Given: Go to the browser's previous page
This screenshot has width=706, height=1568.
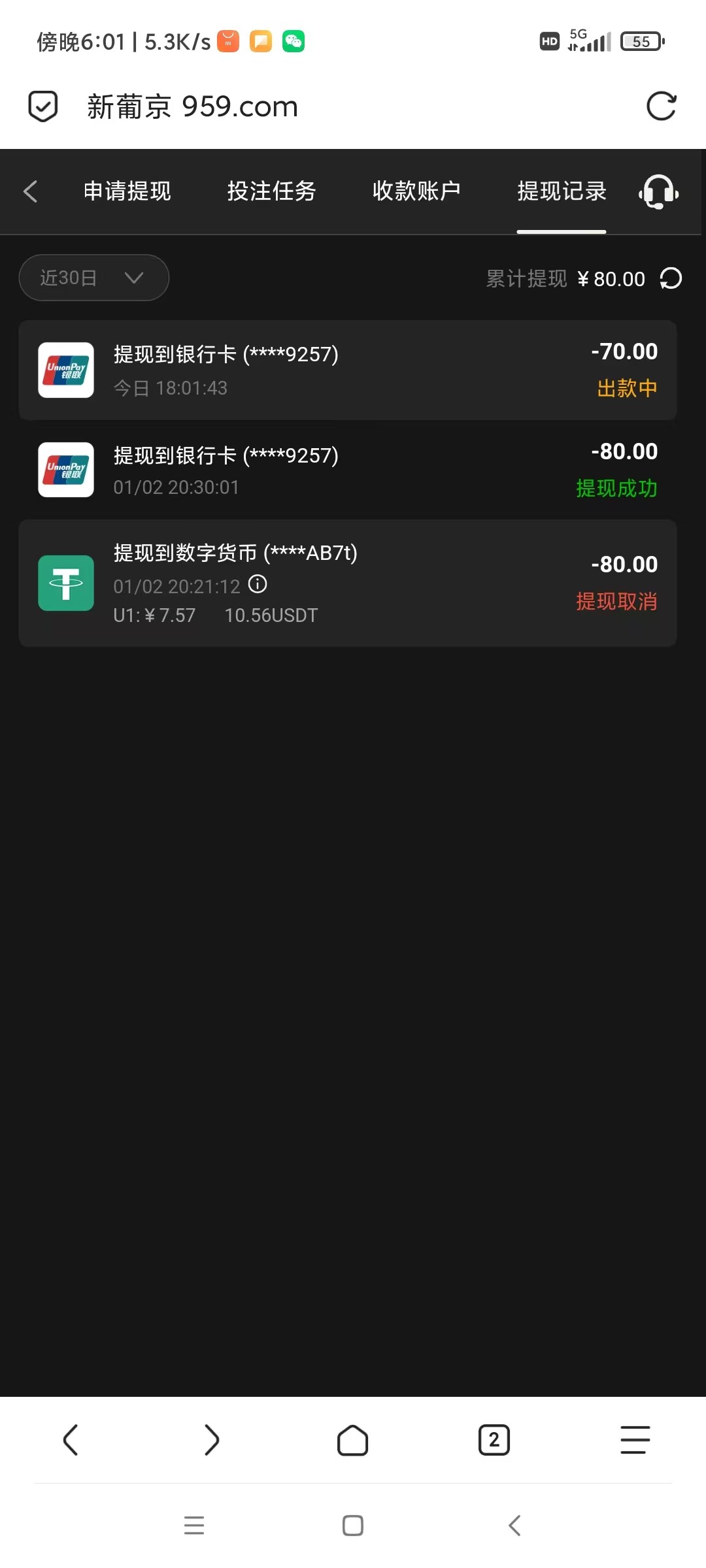Looking at the screenshot, I should (x=71, y=1440).
